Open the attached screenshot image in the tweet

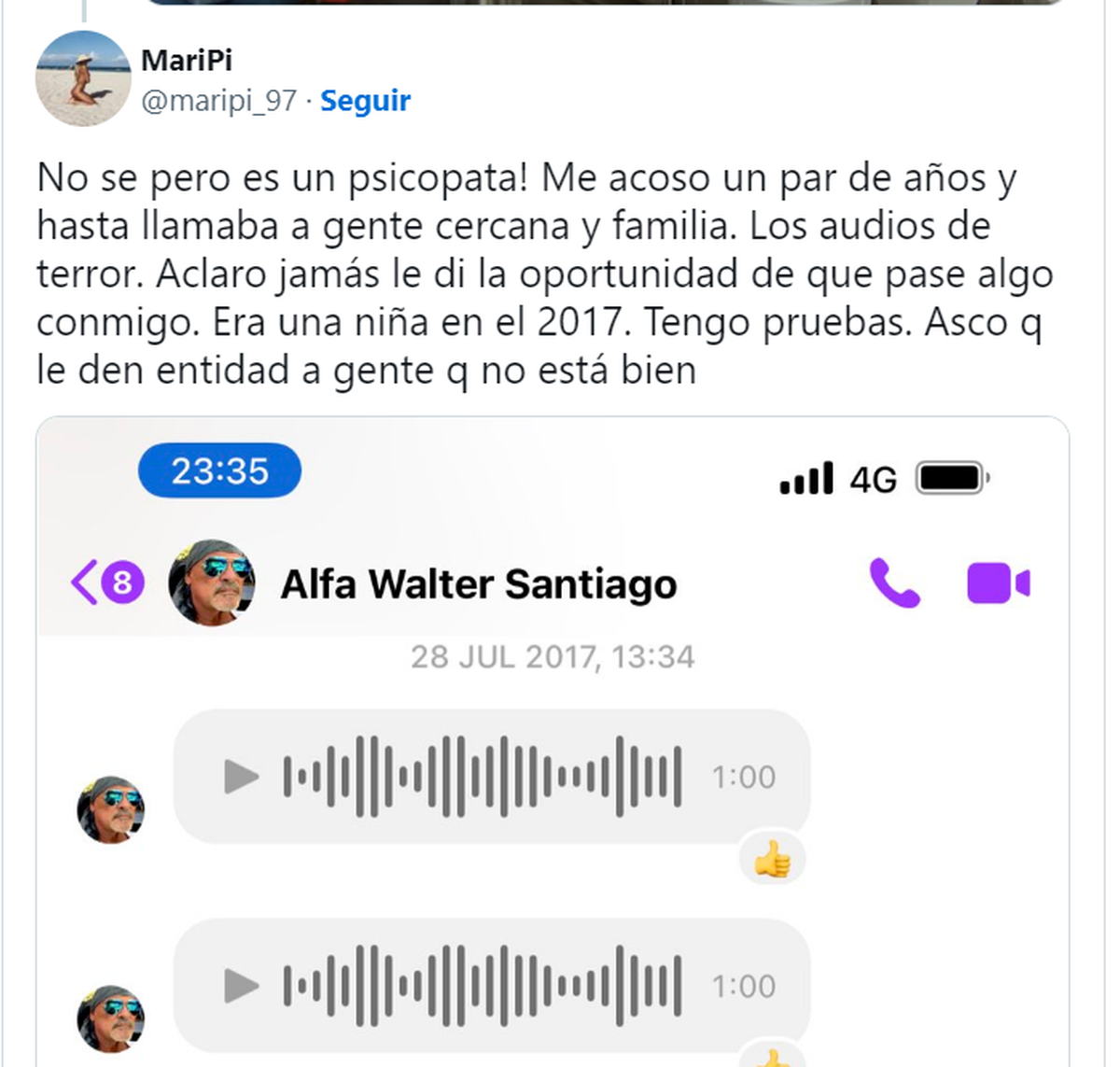553,741
